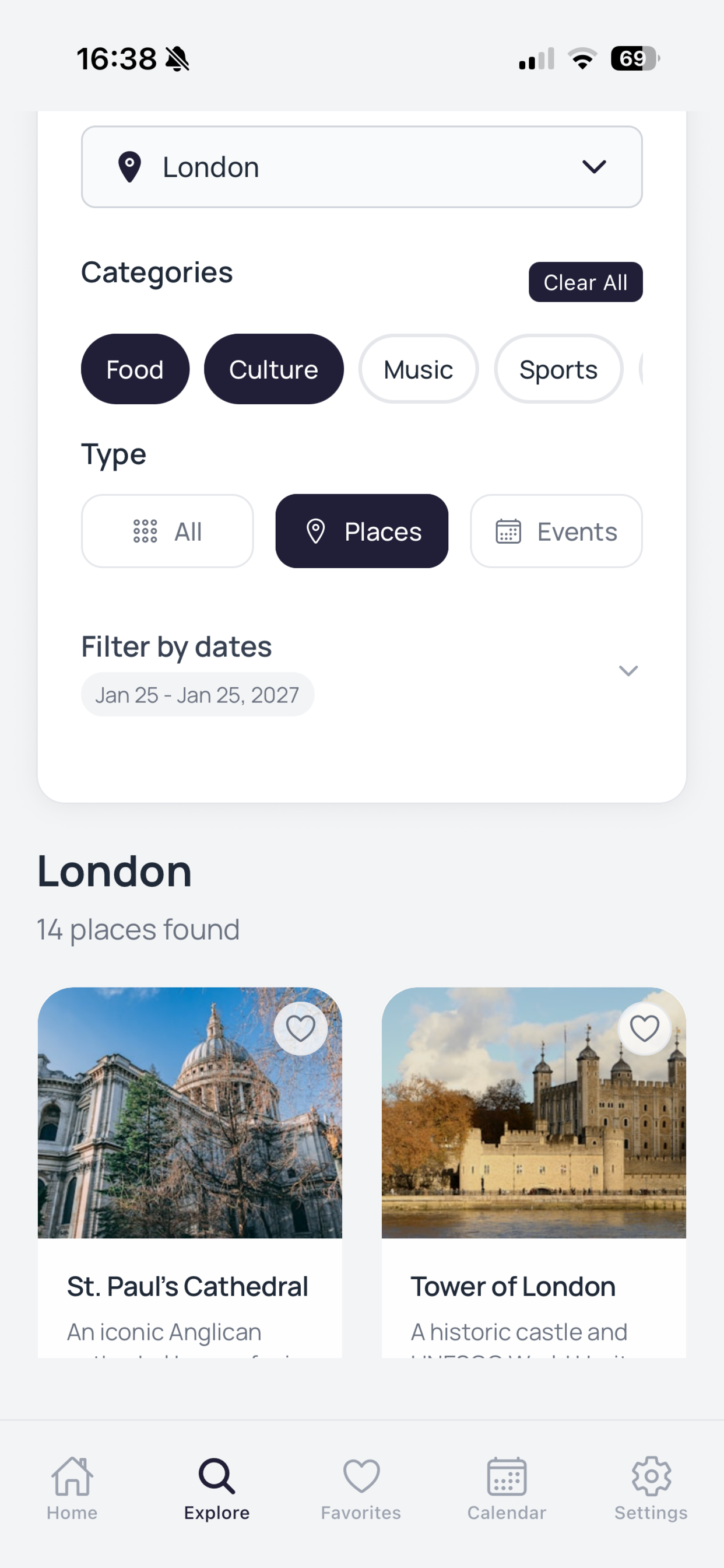Image resolution: width=724 pixels, height=1568 pixels.
Task: Select the Sports category chip
Action: [558, 369]
